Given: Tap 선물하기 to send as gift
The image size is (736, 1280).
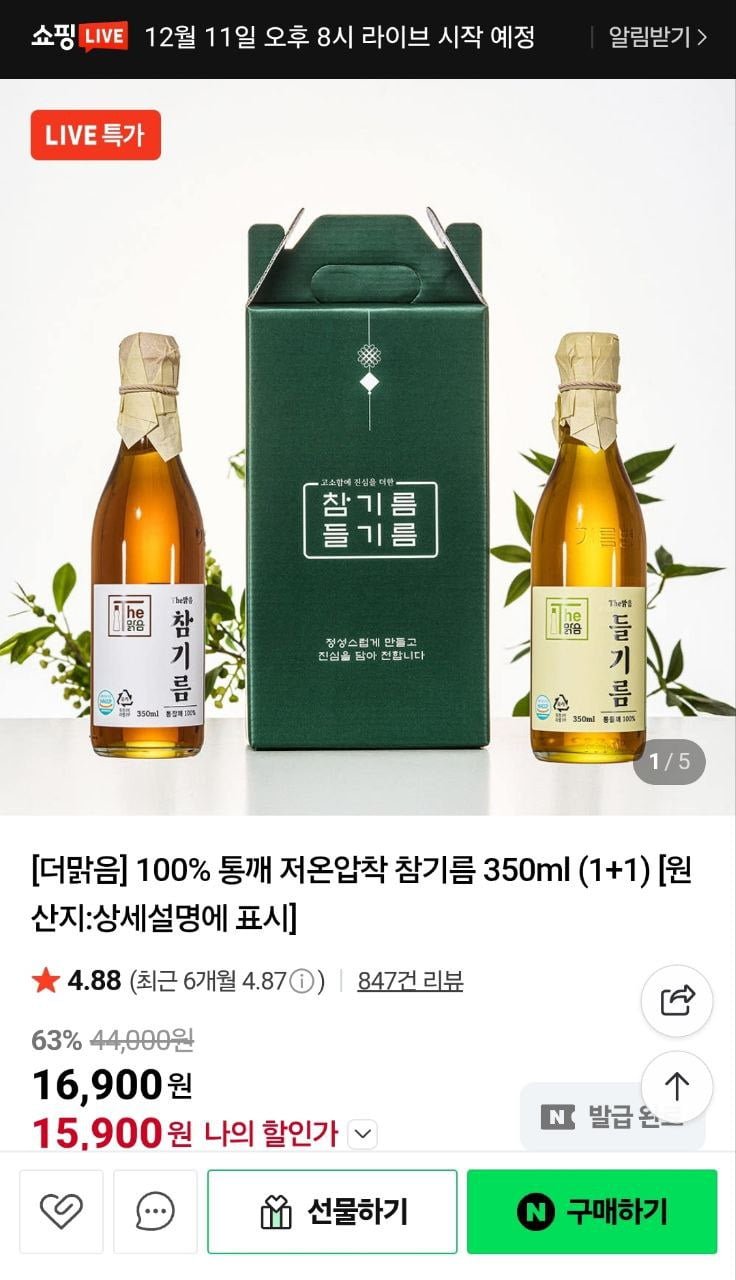Looking at the screenshot, I should tap(332, 1212).
